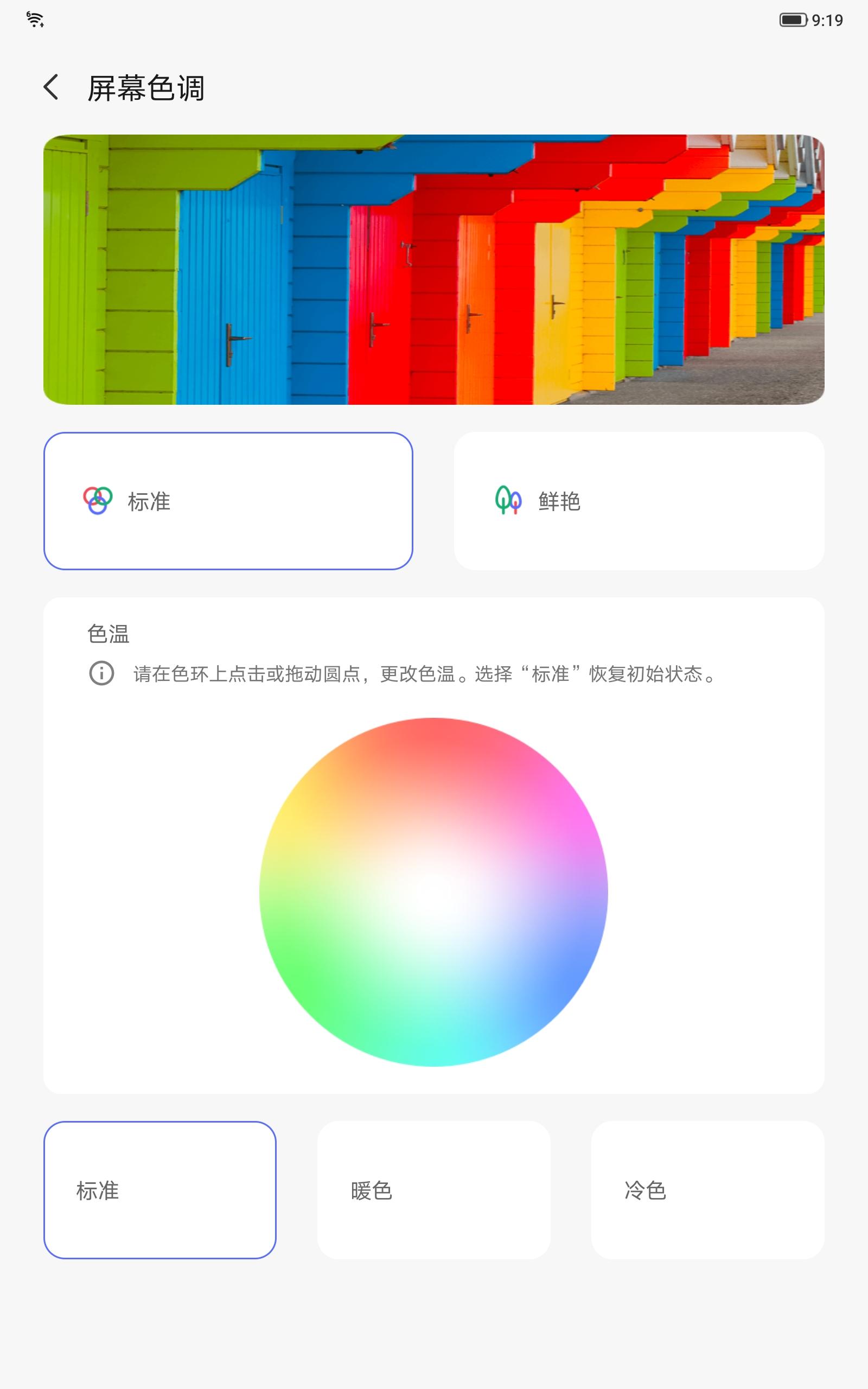
Task: Tap the color wheel to change color temperature
Action: (x=433, y=891)
